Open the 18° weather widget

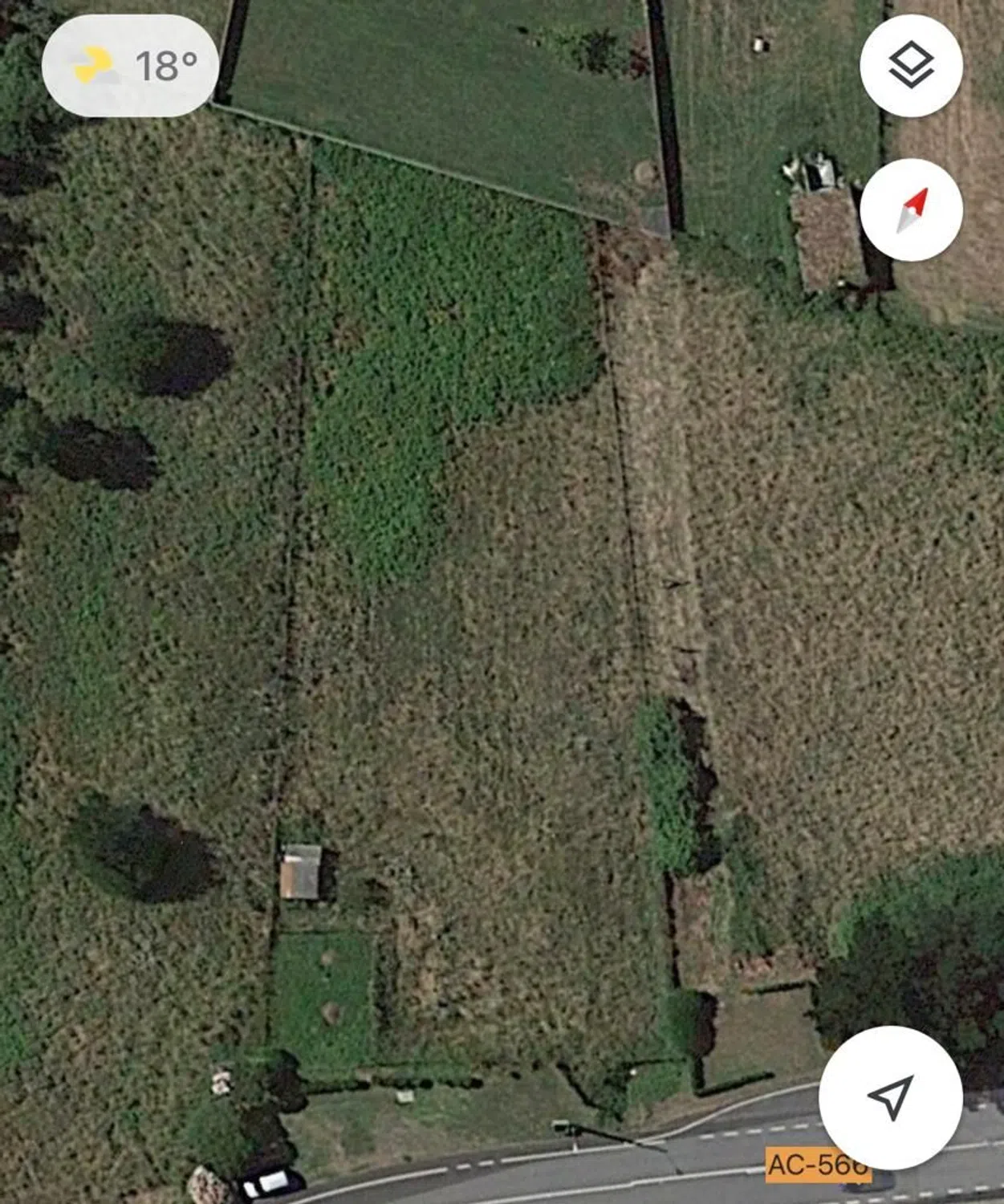(x=131, y=66)
